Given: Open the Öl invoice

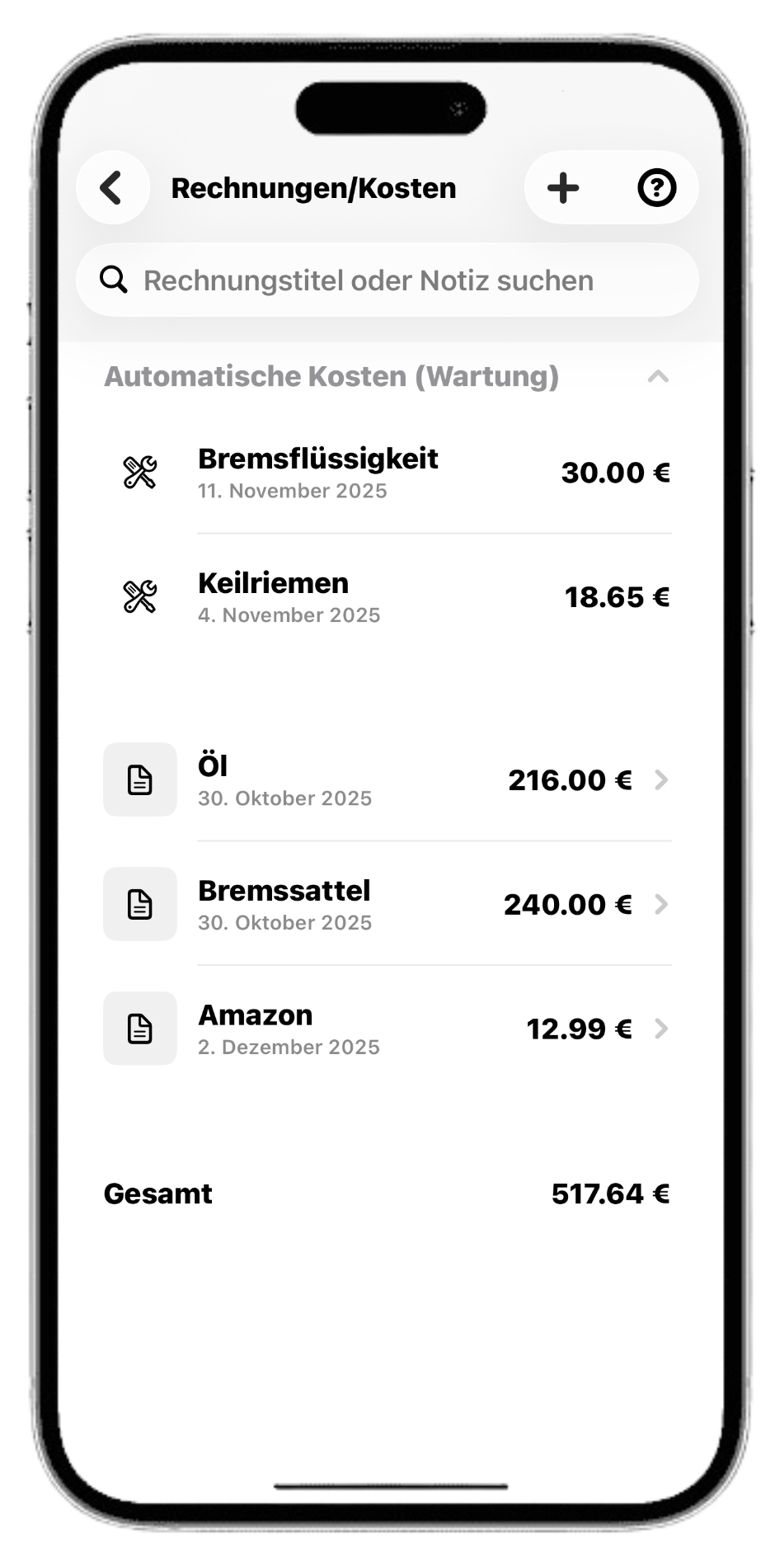Looking at the screenshot, I should click(387, 779).
